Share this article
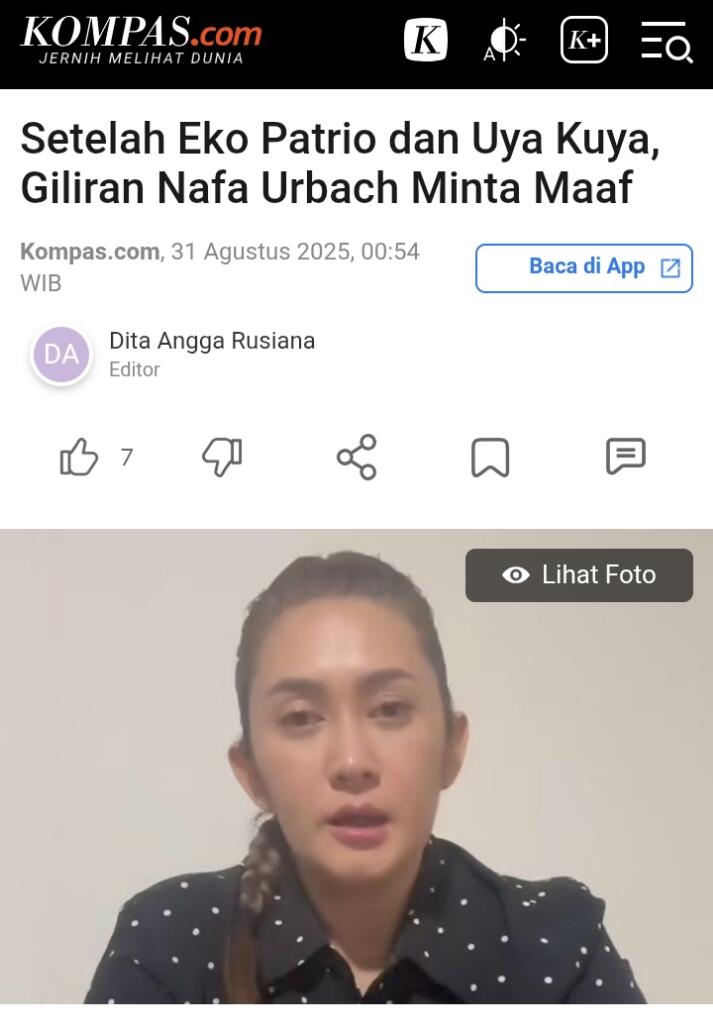The image size is (713, 1024). pyautogui.click(x=356, y=458)
